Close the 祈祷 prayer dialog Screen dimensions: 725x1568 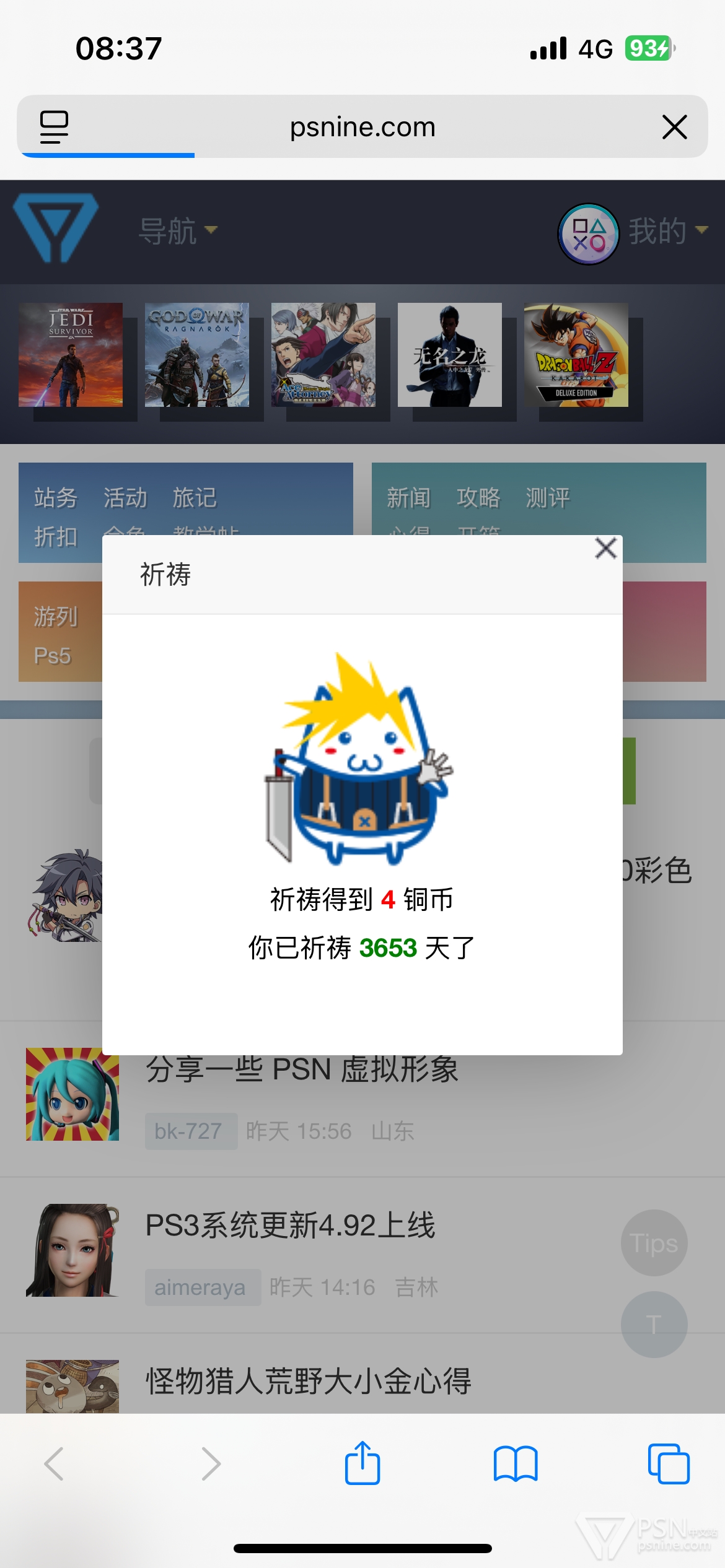pyautogui.click(x=605, y=548)
